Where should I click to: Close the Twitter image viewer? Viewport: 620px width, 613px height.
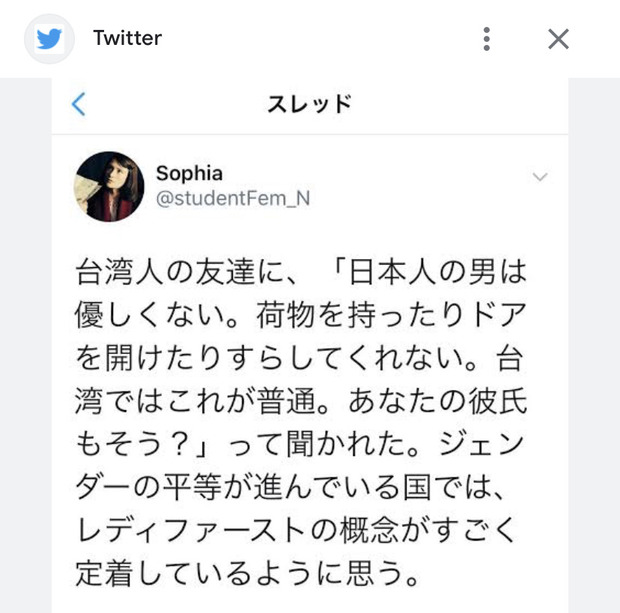pos(558,39)
